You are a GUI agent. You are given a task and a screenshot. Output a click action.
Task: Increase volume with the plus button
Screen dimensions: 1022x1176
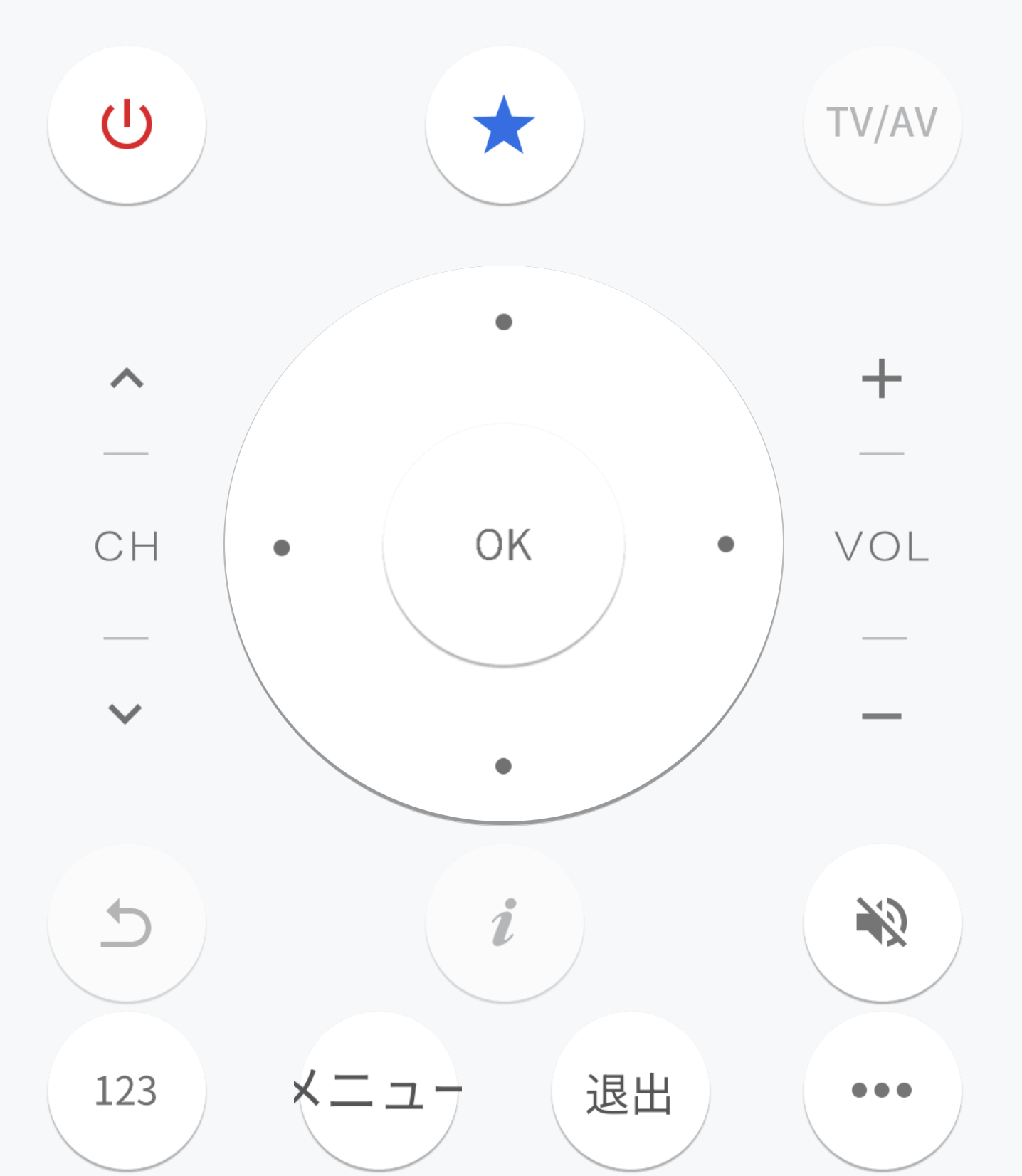click(882, 379)
